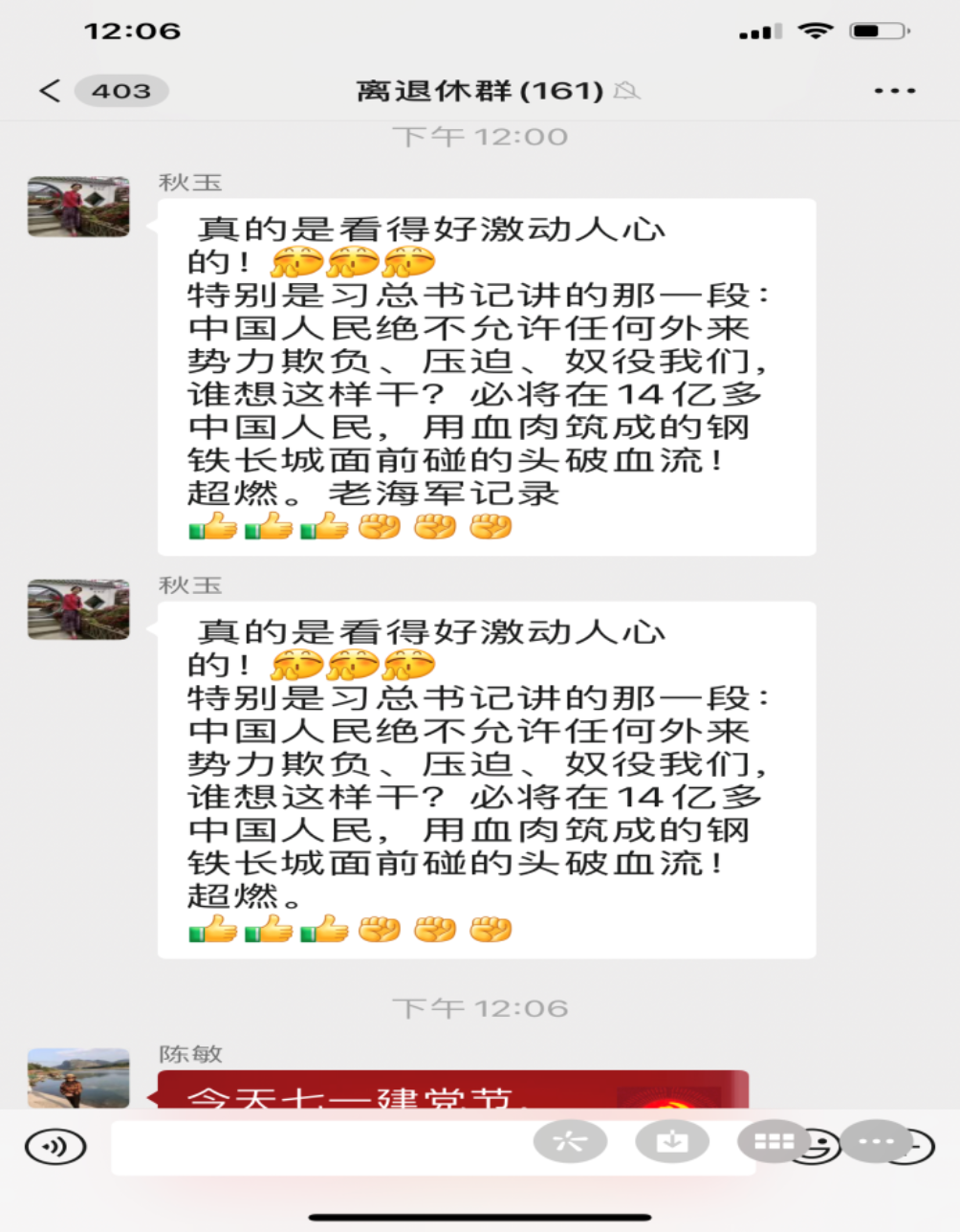The image size is (960, 1232).
Task: Tap the download button in the floating bar
Action: [672, 1141]
